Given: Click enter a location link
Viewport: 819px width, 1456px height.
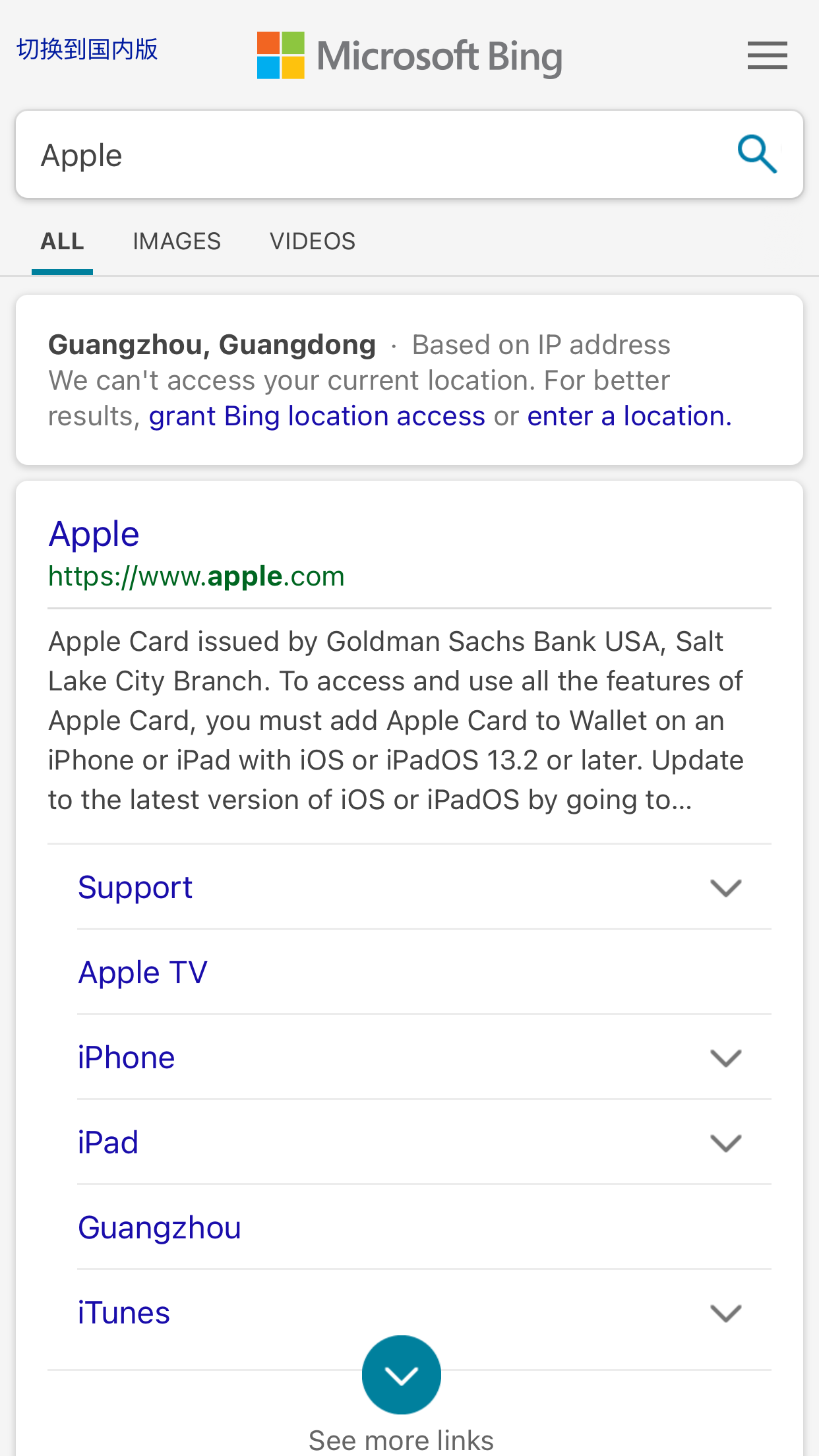Looking at the screenshot, I should (626, 415).
